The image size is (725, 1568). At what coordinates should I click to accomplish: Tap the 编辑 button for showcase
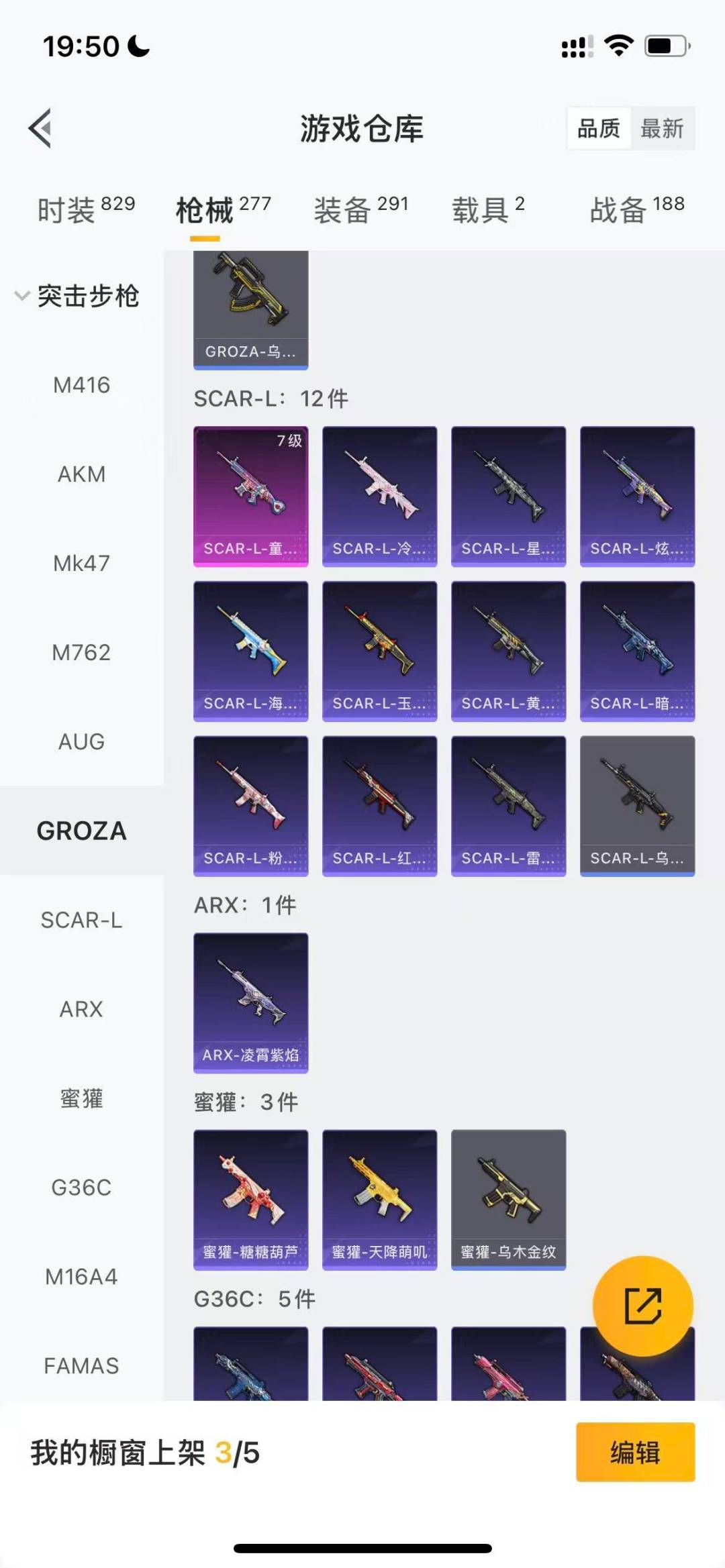point(635,1452)
